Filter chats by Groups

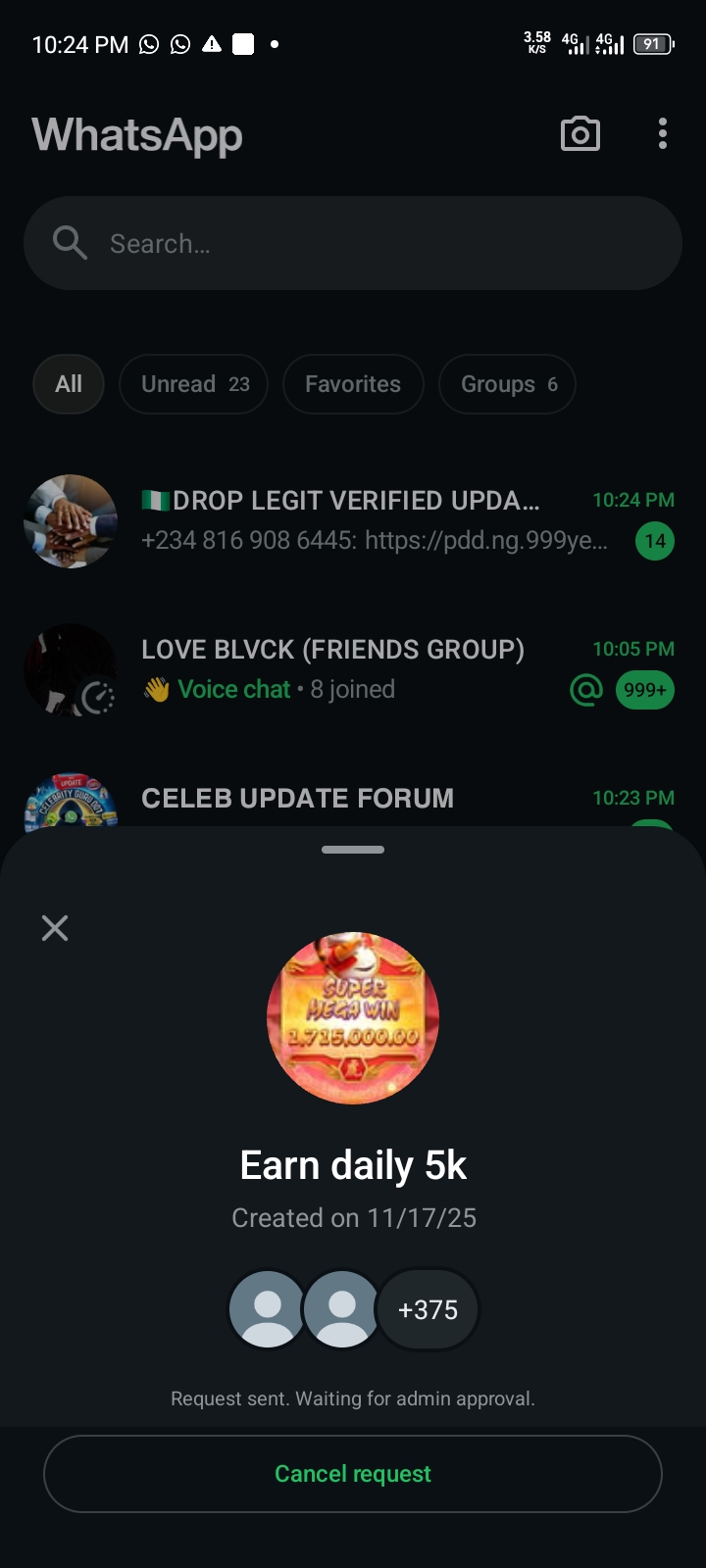(507, 384)
